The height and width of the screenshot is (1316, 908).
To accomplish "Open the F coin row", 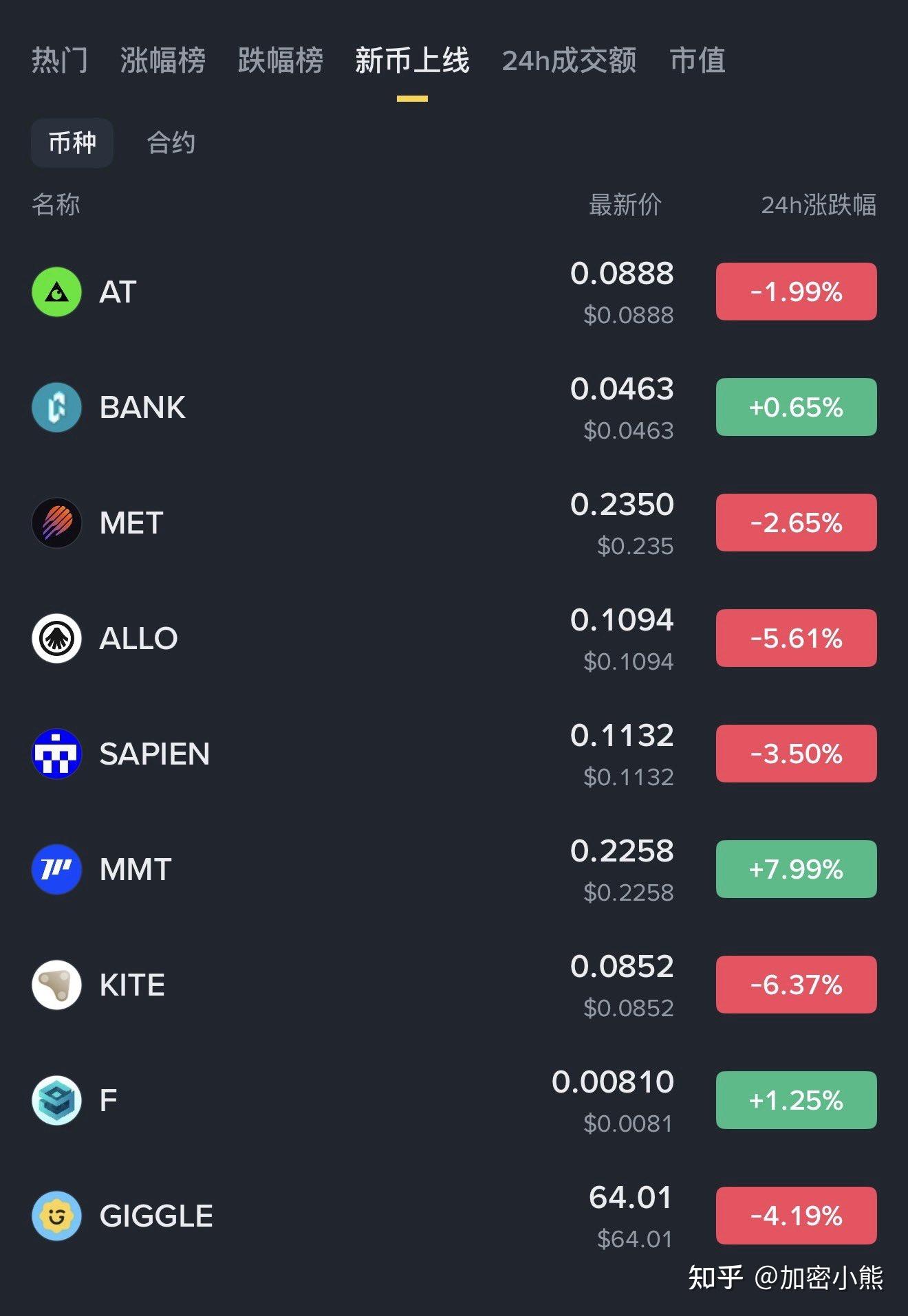I will [x=108, y=1101].
